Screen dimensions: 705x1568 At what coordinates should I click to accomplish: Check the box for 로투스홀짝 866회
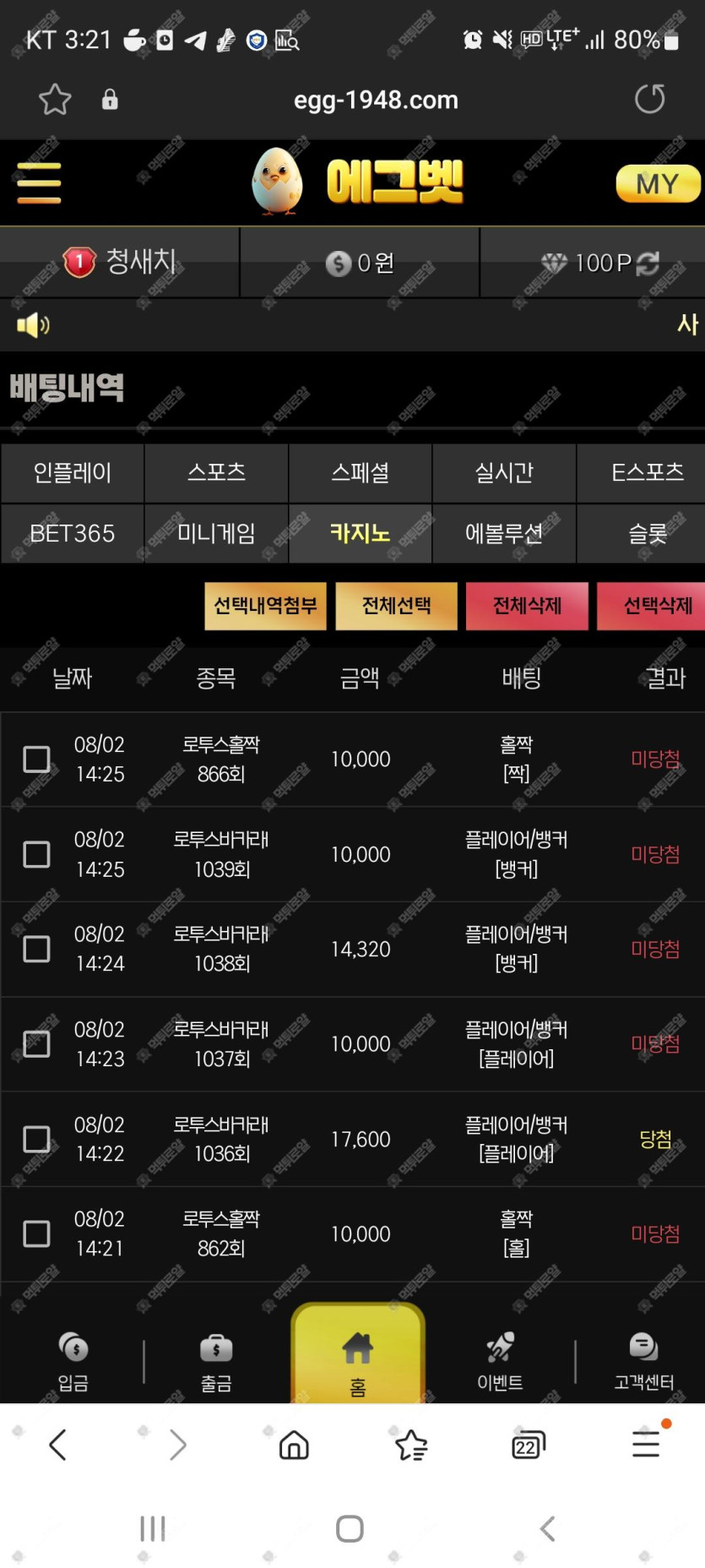[36, 759]
